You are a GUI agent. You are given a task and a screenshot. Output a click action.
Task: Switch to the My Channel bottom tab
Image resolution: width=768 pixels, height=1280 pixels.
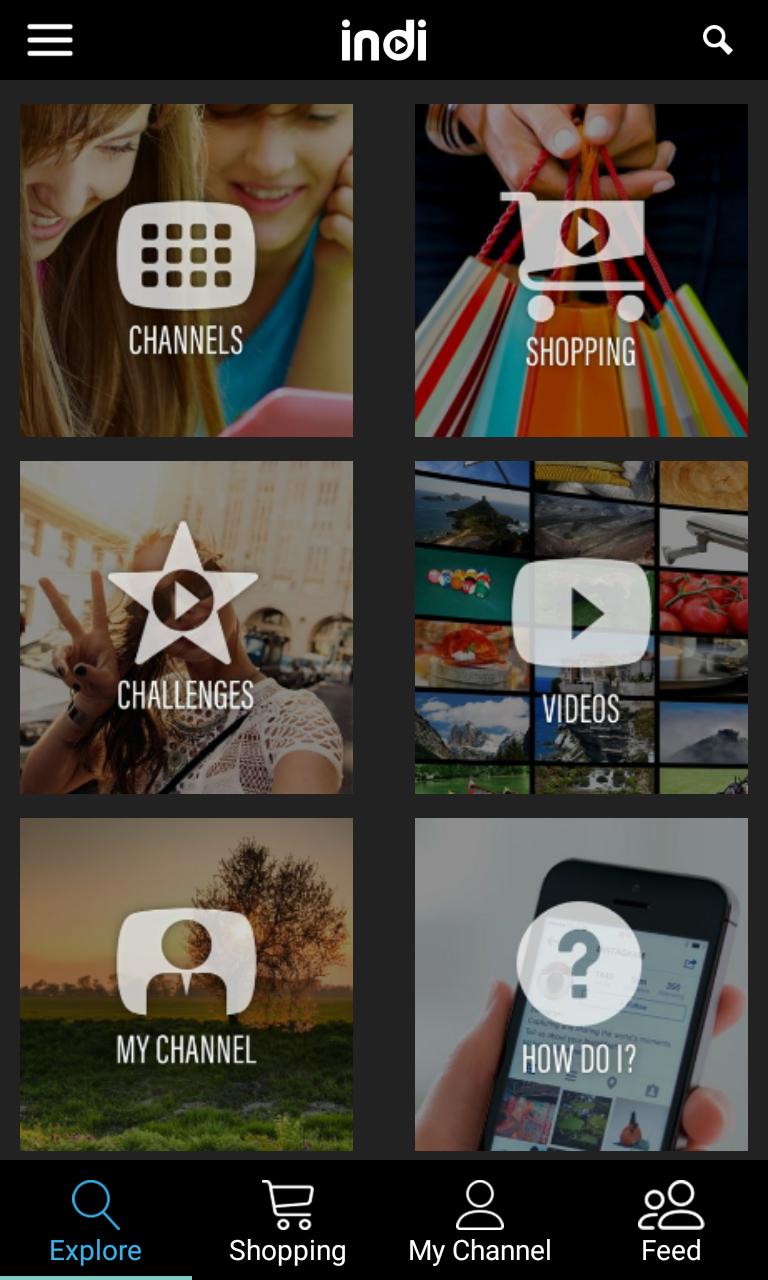(x=480, y=1220)
